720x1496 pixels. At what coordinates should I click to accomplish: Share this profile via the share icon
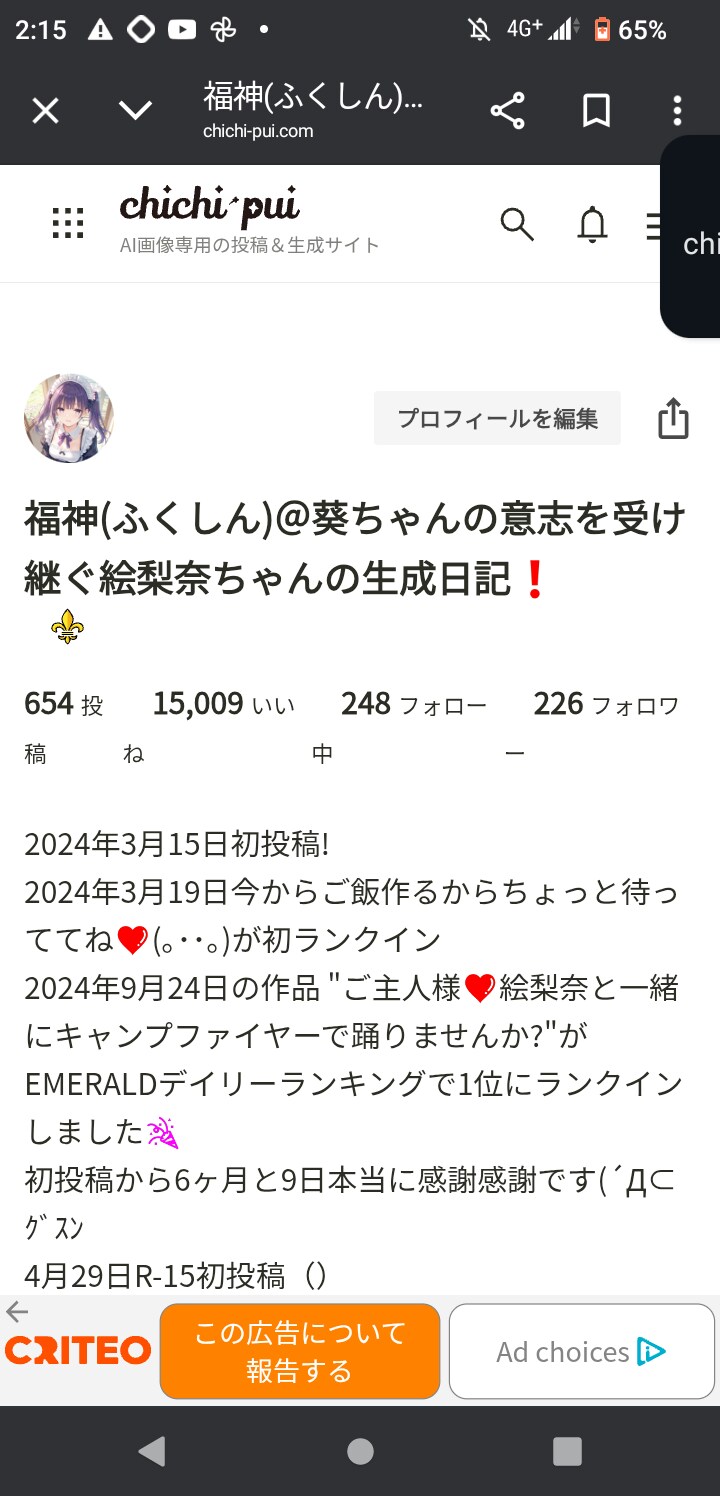point(673,418)
